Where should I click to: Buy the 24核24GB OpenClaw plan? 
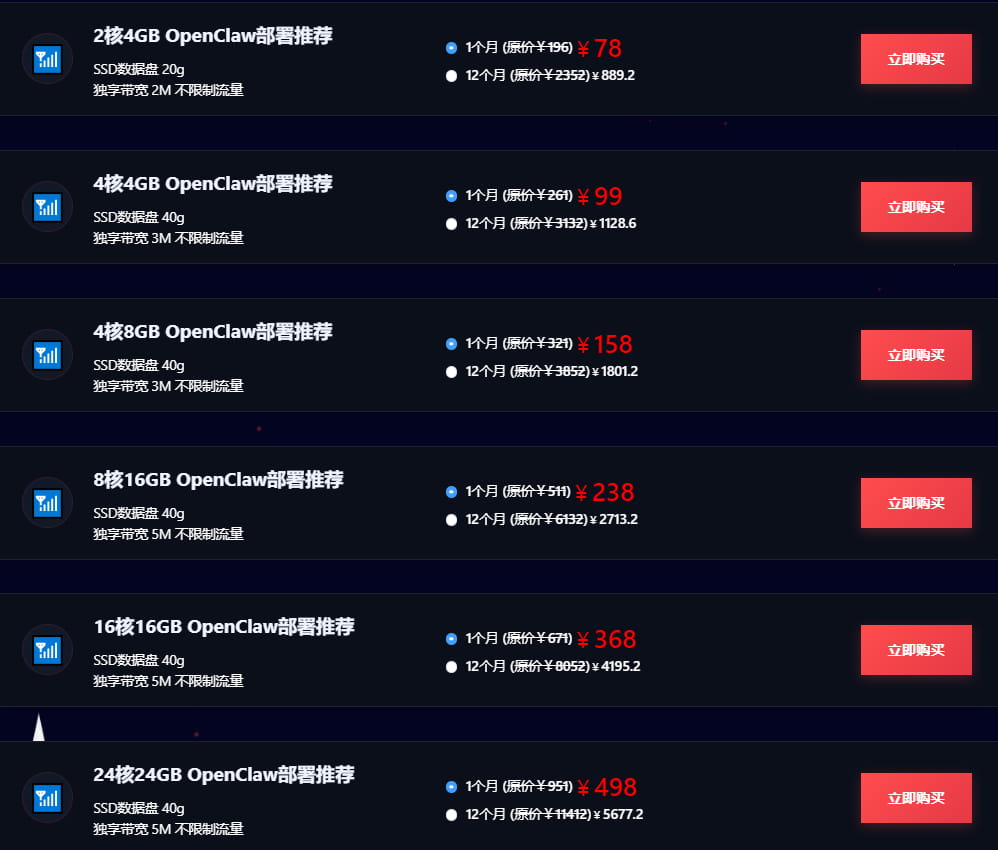click(x=915, y=798)
